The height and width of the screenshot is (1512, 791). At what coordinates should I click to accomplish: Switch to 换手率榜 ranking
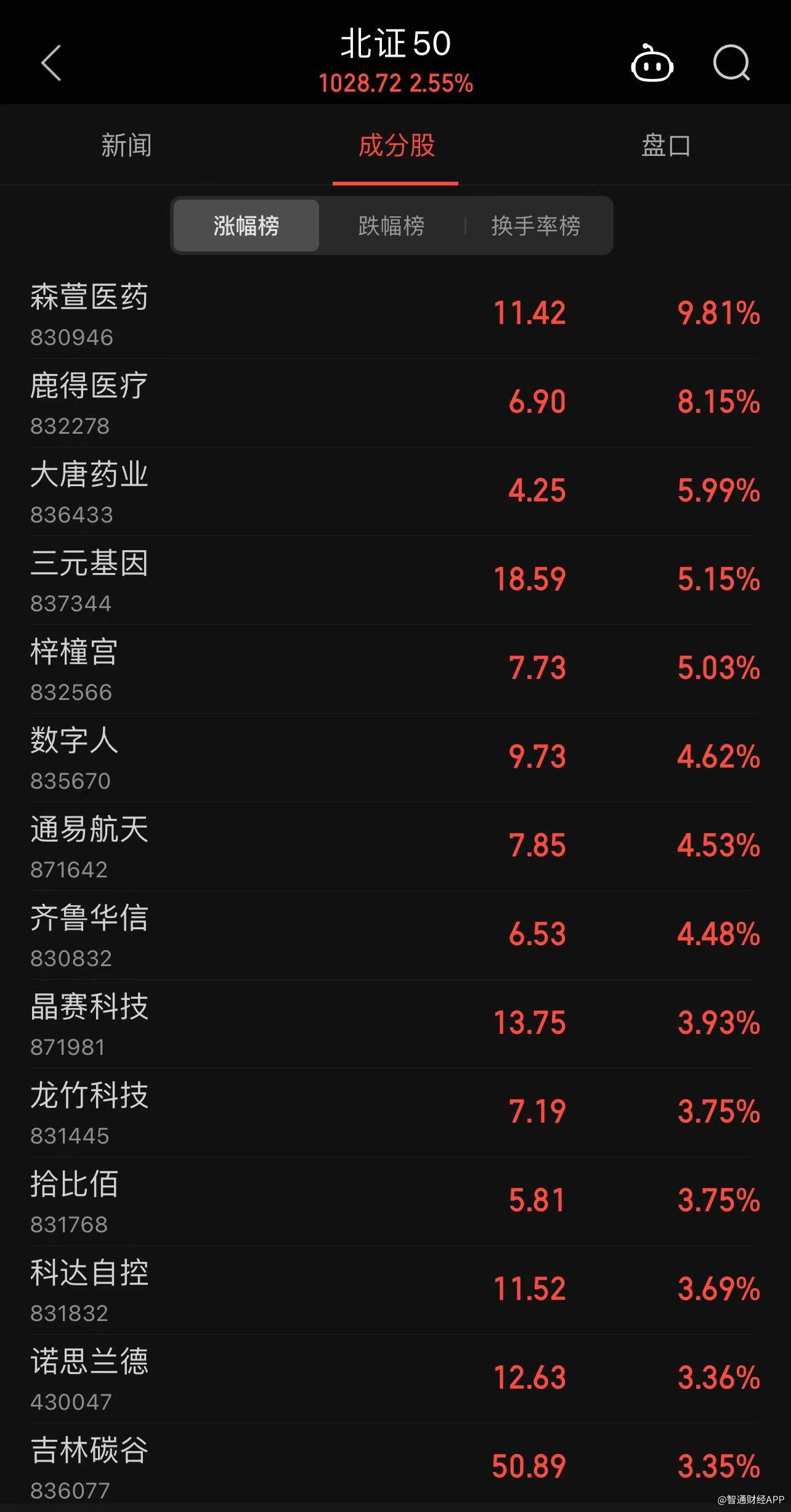click(x=535, y=226)
